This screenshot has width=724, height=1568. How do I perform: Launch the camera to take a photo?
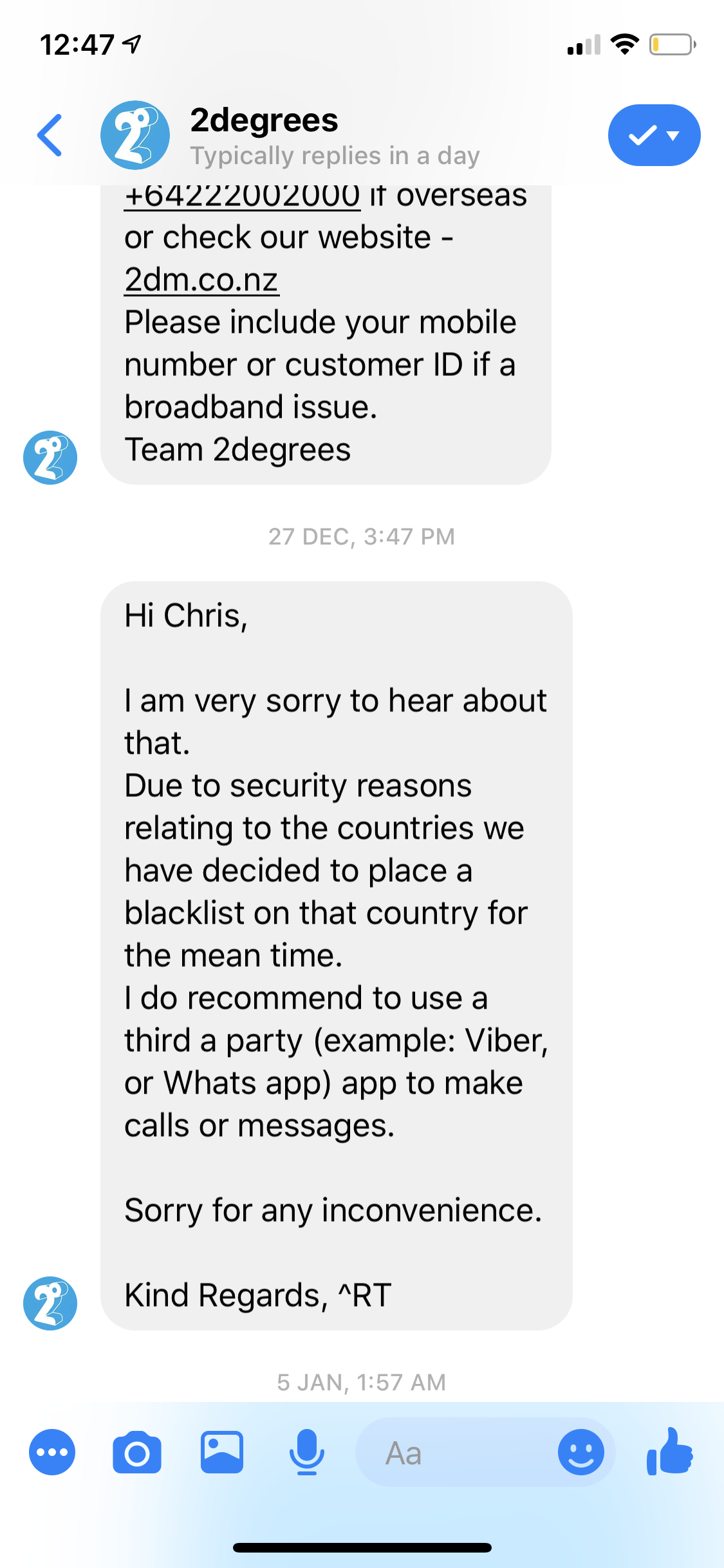136,1452
